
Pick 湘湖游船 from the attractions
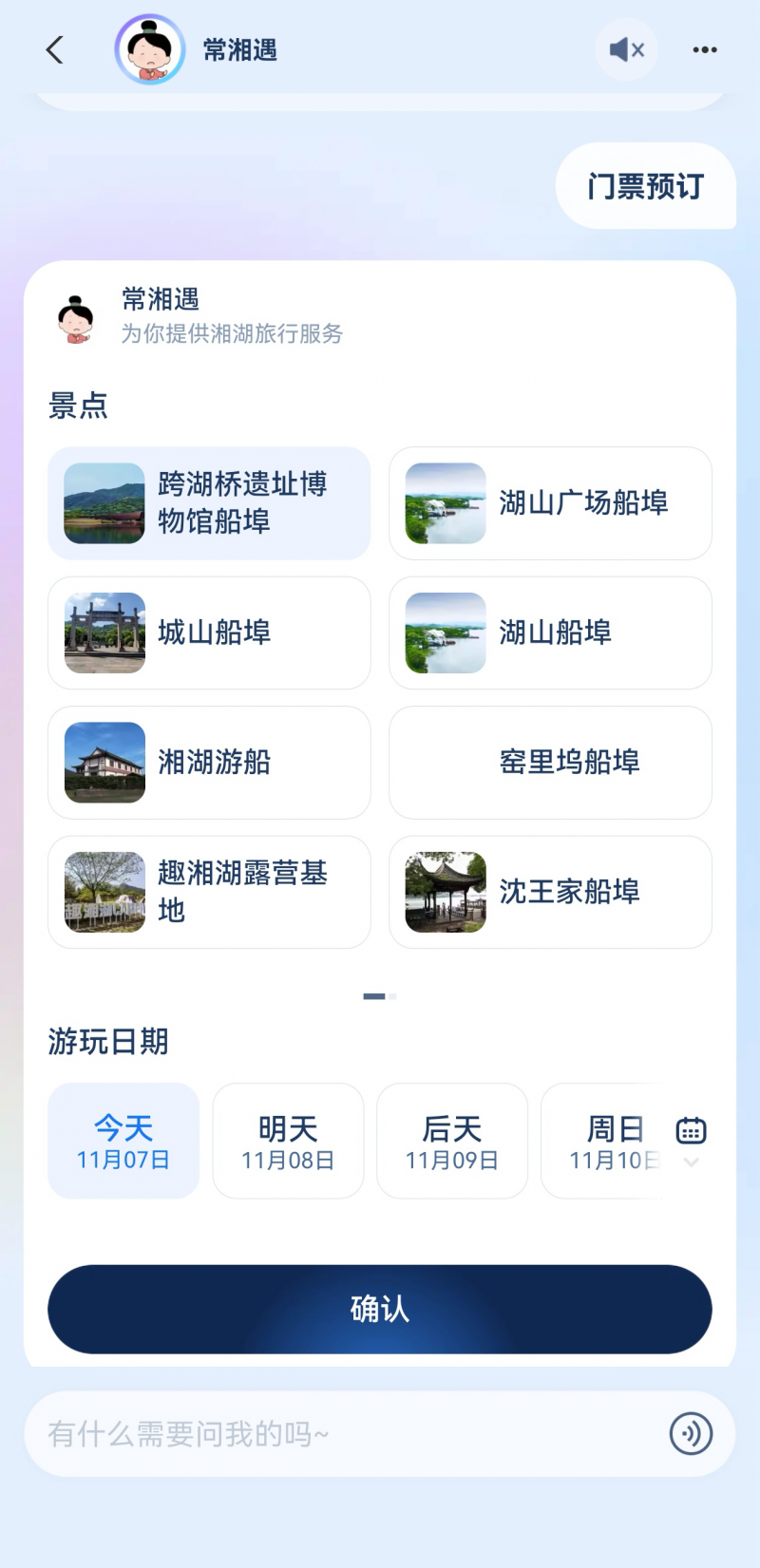pyautogui.click(x=209, y=763)
